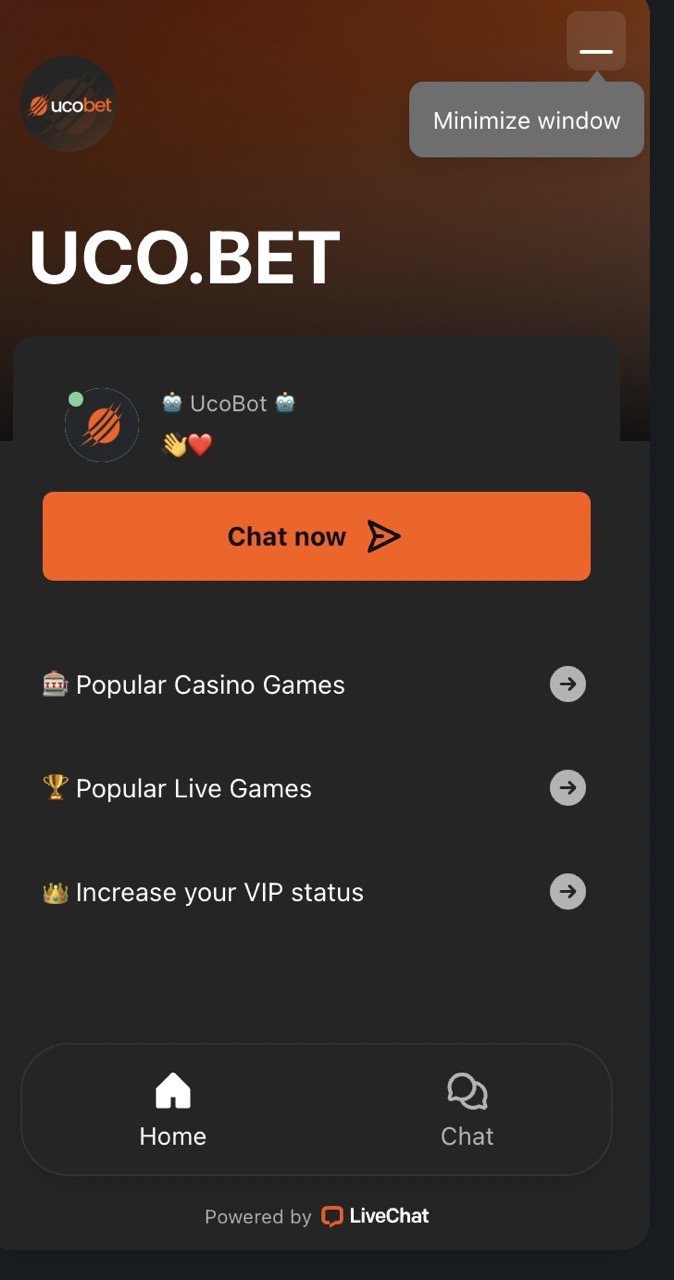Open Increase your VIP status

[x=314, y=892]
